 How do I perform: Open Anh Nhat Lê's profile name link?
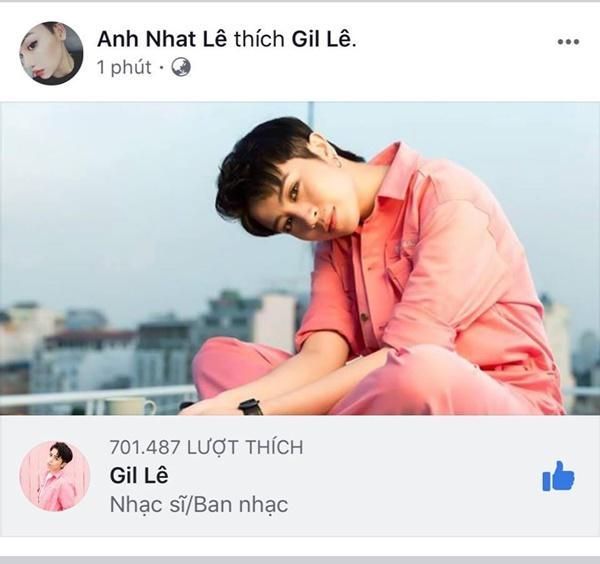click(162, 40)
